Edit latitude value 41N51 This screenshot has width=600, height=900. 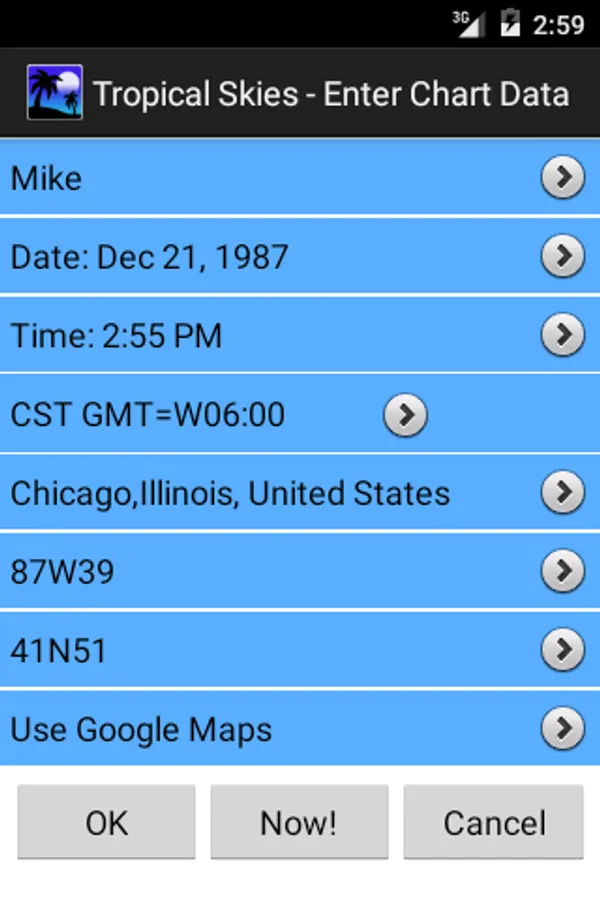point(300,651)
